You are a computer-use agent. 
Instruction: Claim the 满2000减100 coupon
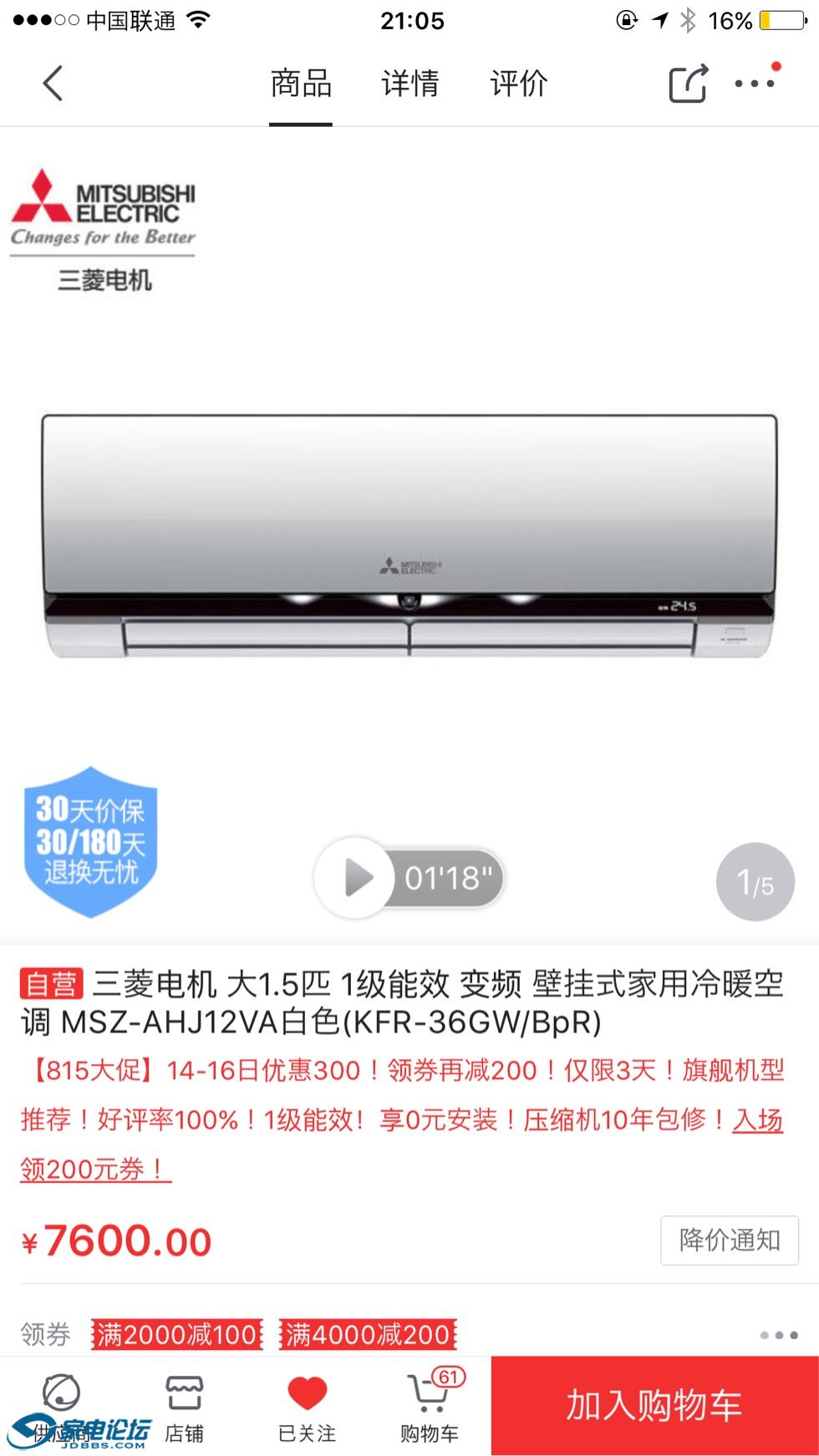click(176, 1334)
